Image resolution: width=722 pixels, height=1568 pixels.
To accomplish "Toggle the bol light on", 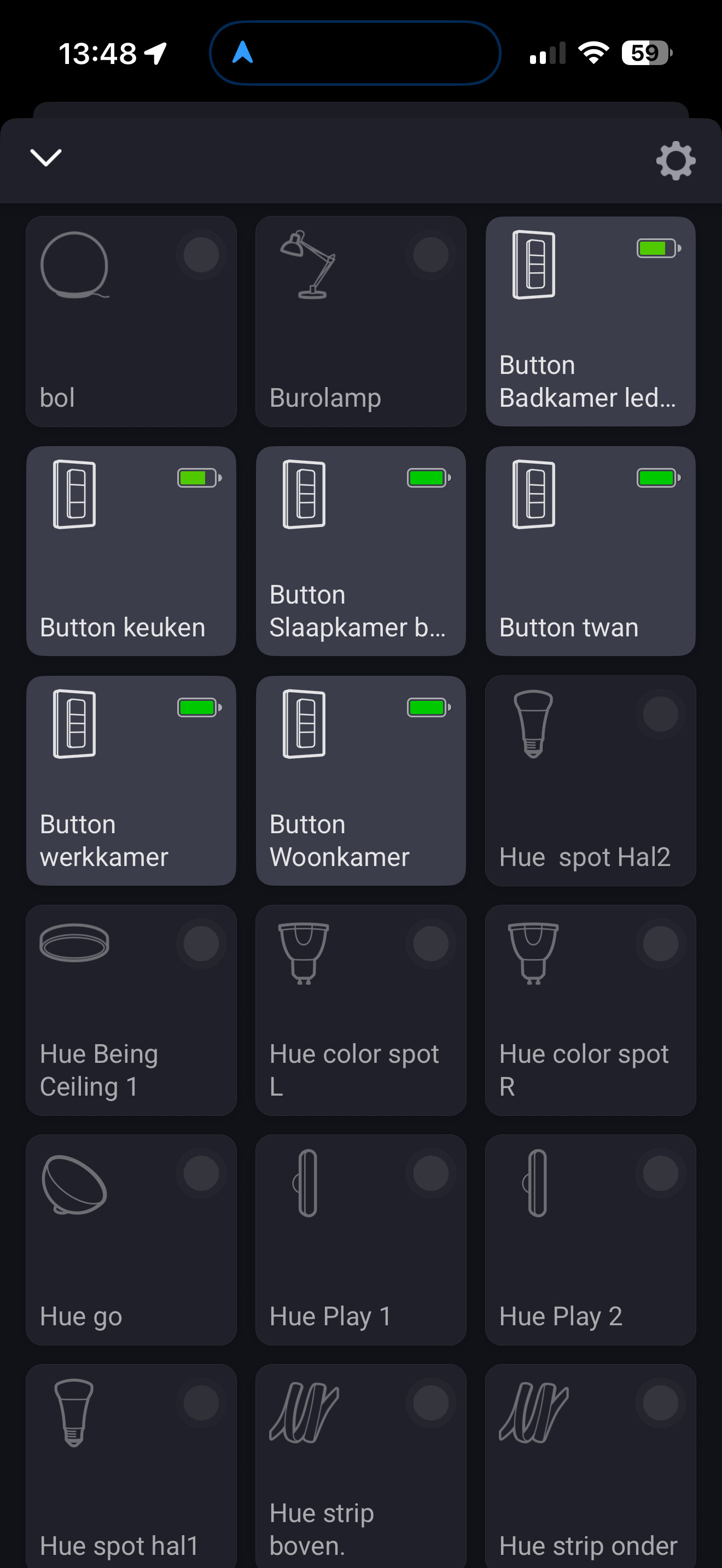I will (x=201, y=254).
